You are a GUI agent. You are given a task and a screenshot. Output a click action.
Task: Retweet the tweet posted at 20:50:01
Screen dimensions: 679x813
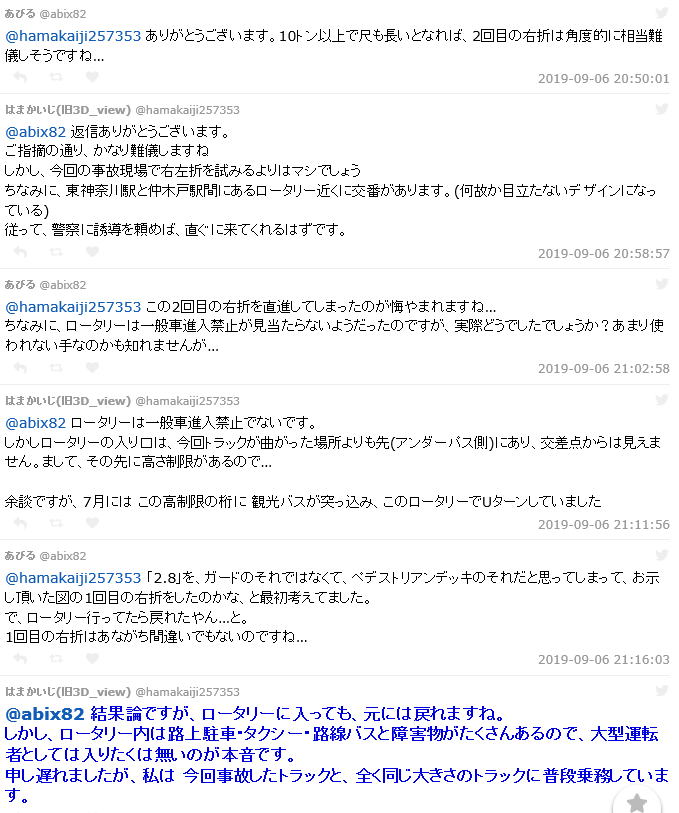click(x=56, y=77)
